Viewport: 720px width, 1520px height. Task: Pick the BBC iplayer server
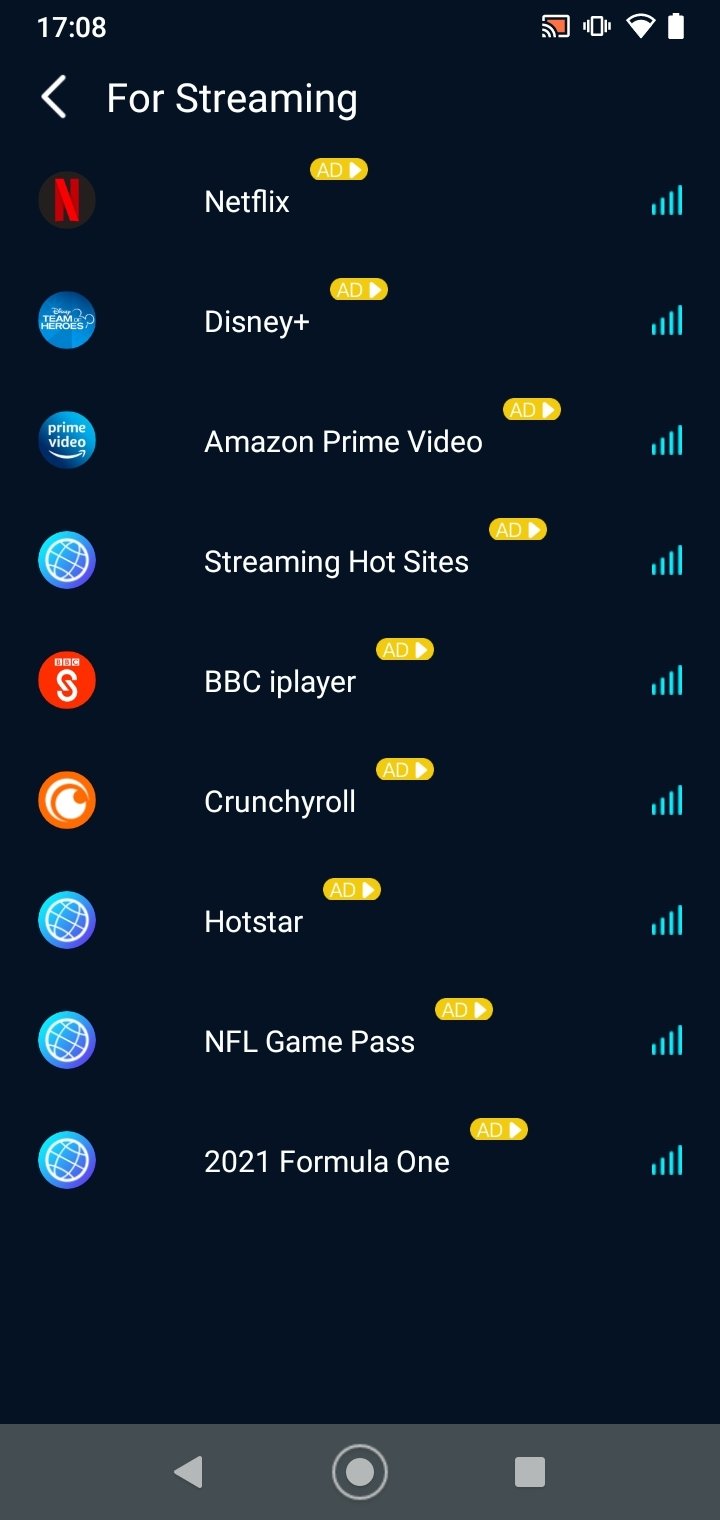(360, 681)
